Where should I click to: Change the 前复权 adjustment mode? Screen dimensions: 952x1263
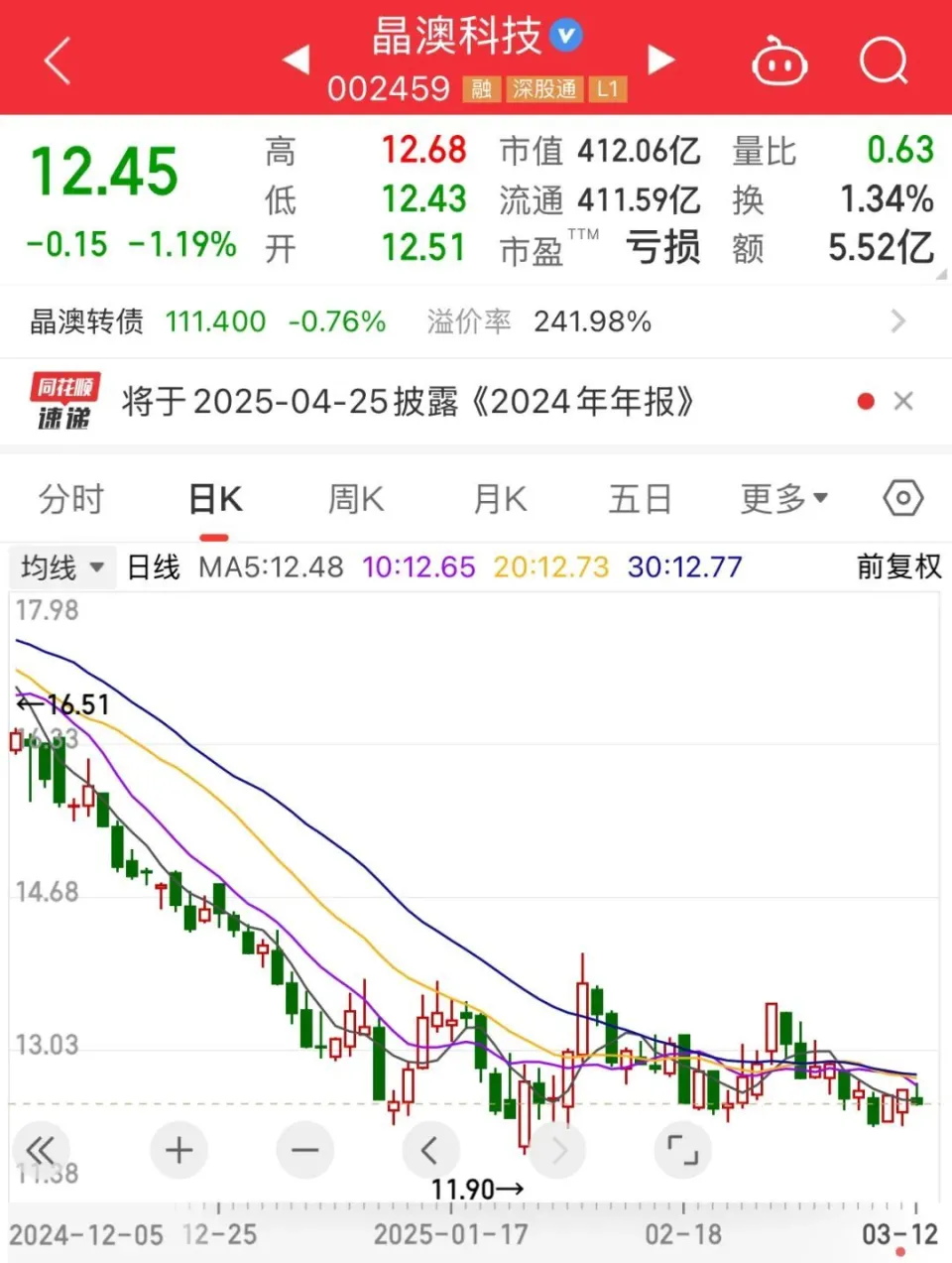(898, 568)
